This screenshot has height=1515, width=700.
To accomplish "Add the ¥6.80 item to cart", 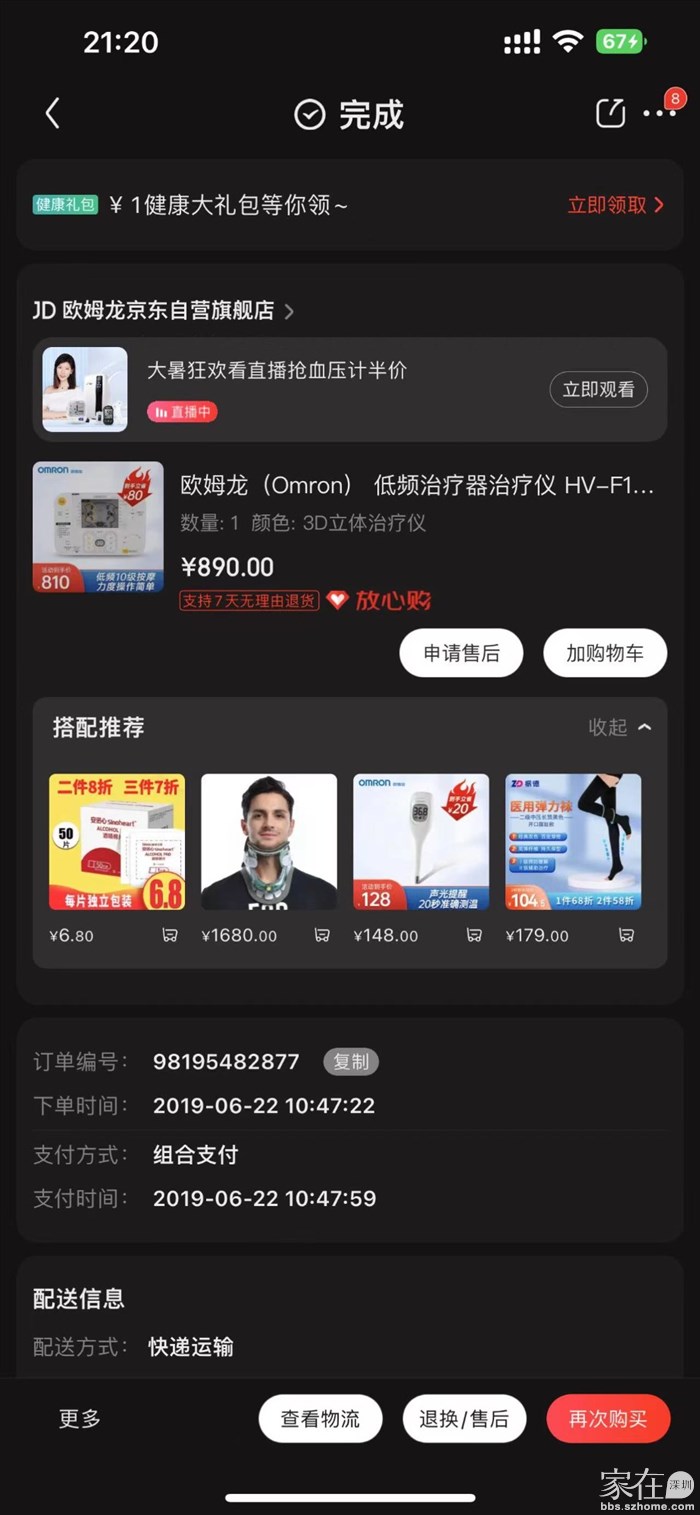I will [170, 935].
